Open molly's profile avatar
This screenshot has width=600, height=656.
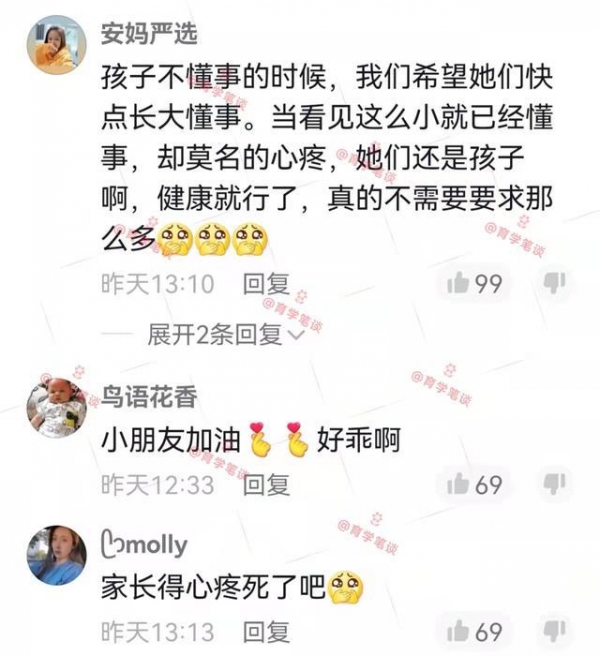56,555
